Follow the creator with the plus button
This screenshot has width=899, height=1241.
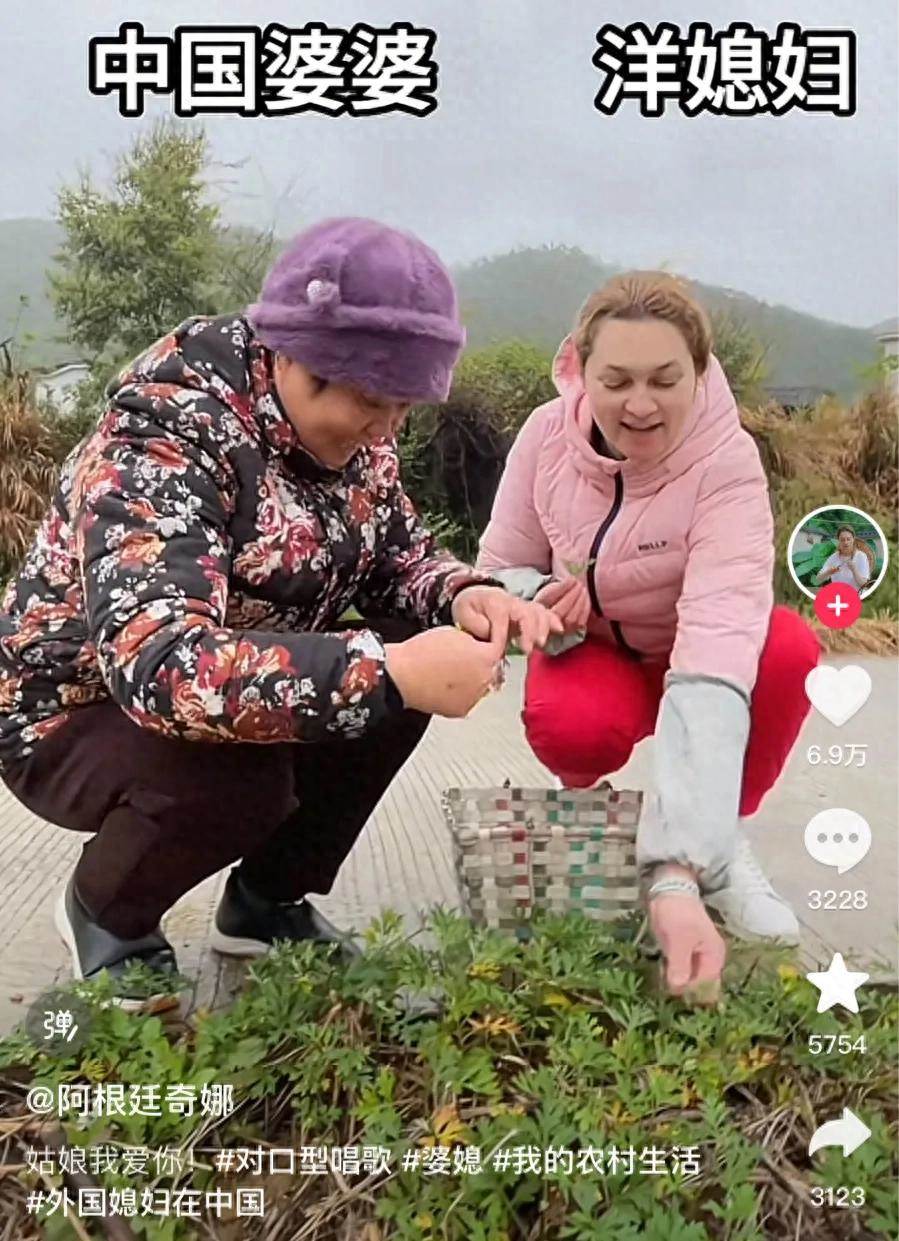[x=837, y=606]
